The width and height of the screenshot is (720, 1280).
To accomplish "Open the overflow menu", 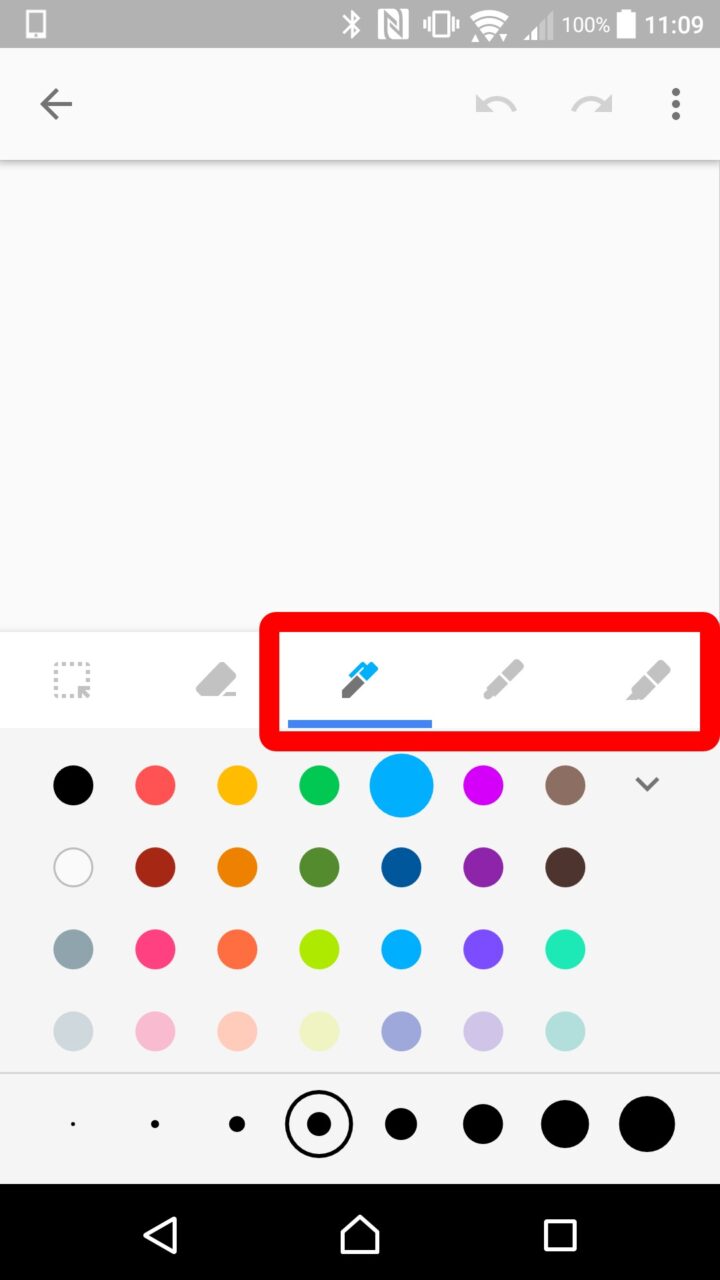I will pos(676,104).
